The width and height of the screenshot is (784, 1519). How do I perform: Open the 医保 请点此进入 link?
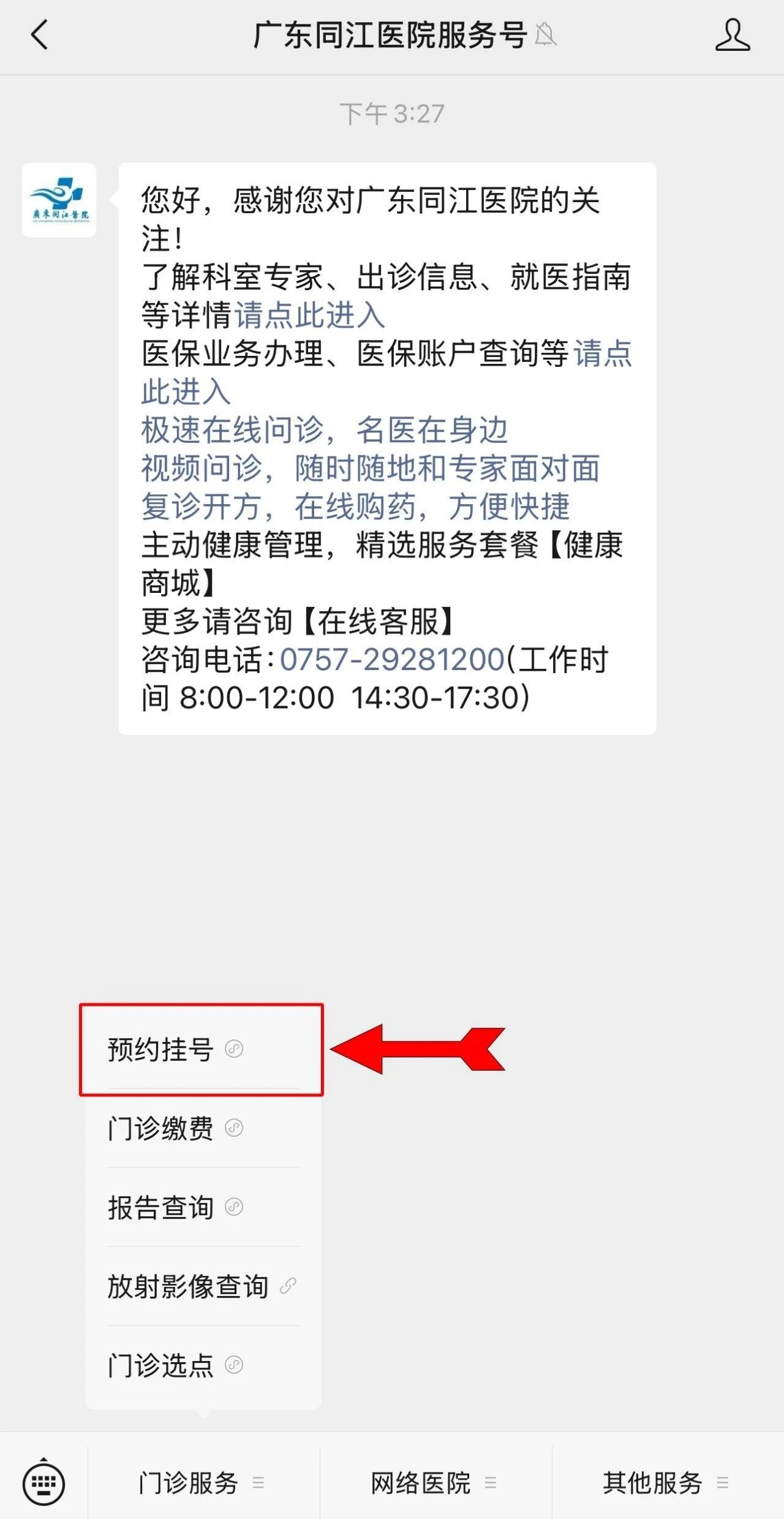[x=602, y=354]
